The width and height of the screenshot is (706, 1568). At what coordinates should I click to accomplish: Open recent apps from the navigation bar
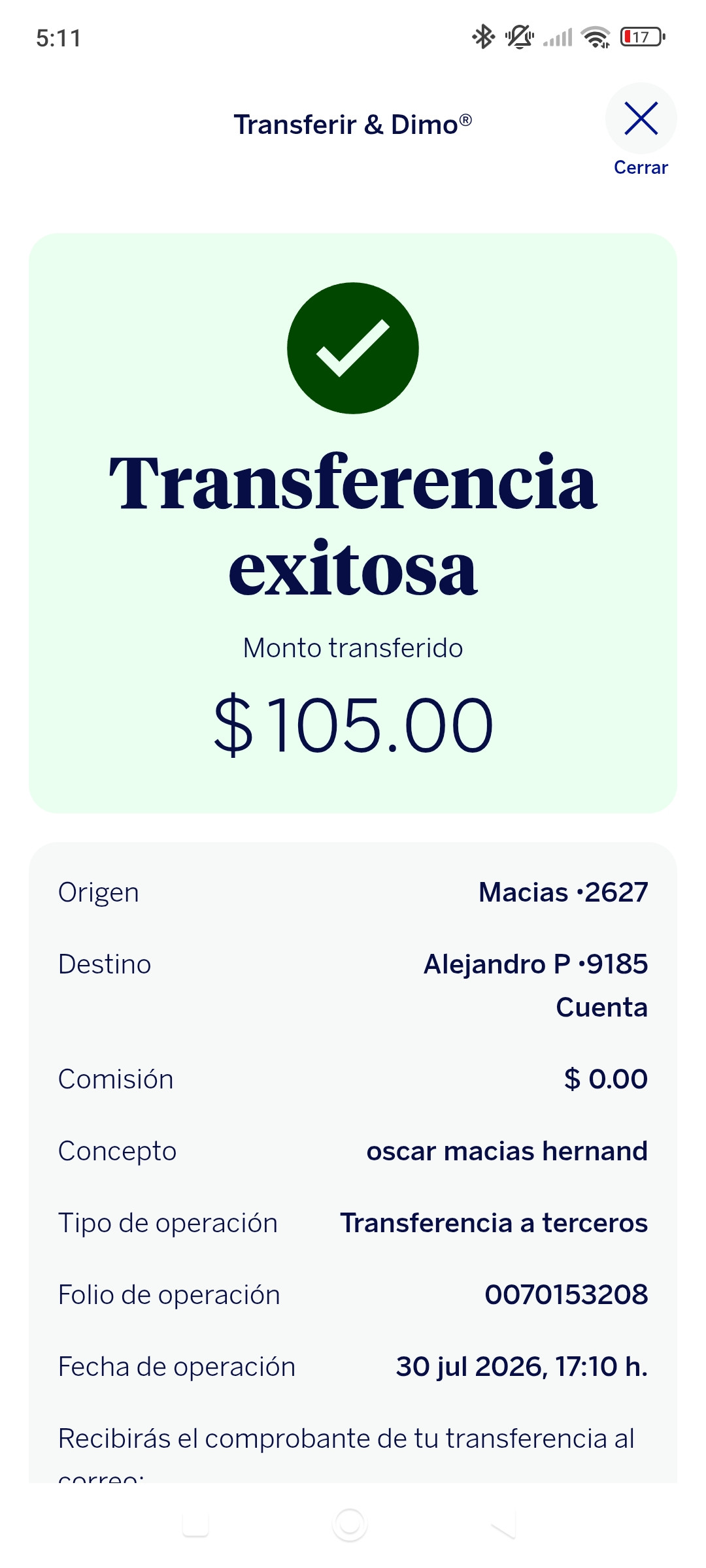[x=195, y=1524]
